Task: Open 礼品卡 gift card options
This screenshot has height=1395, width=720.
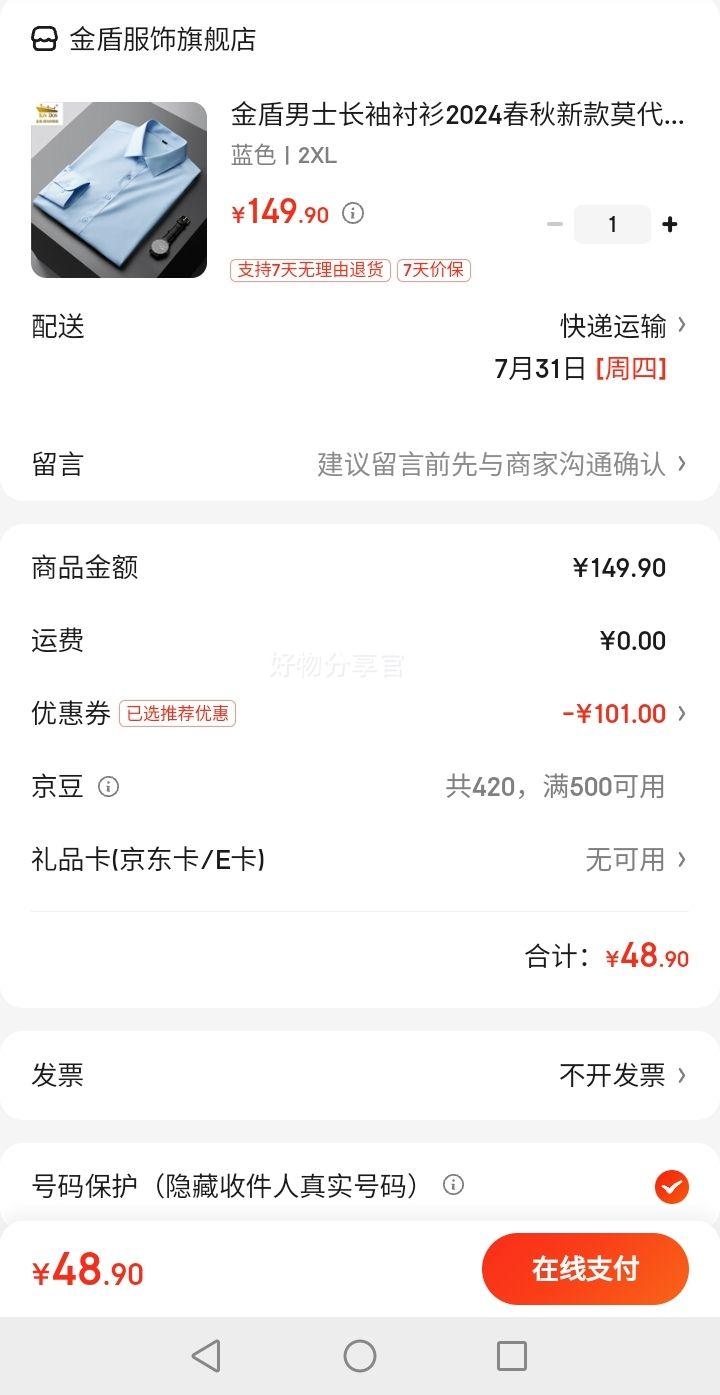Action: click(636, 859)
